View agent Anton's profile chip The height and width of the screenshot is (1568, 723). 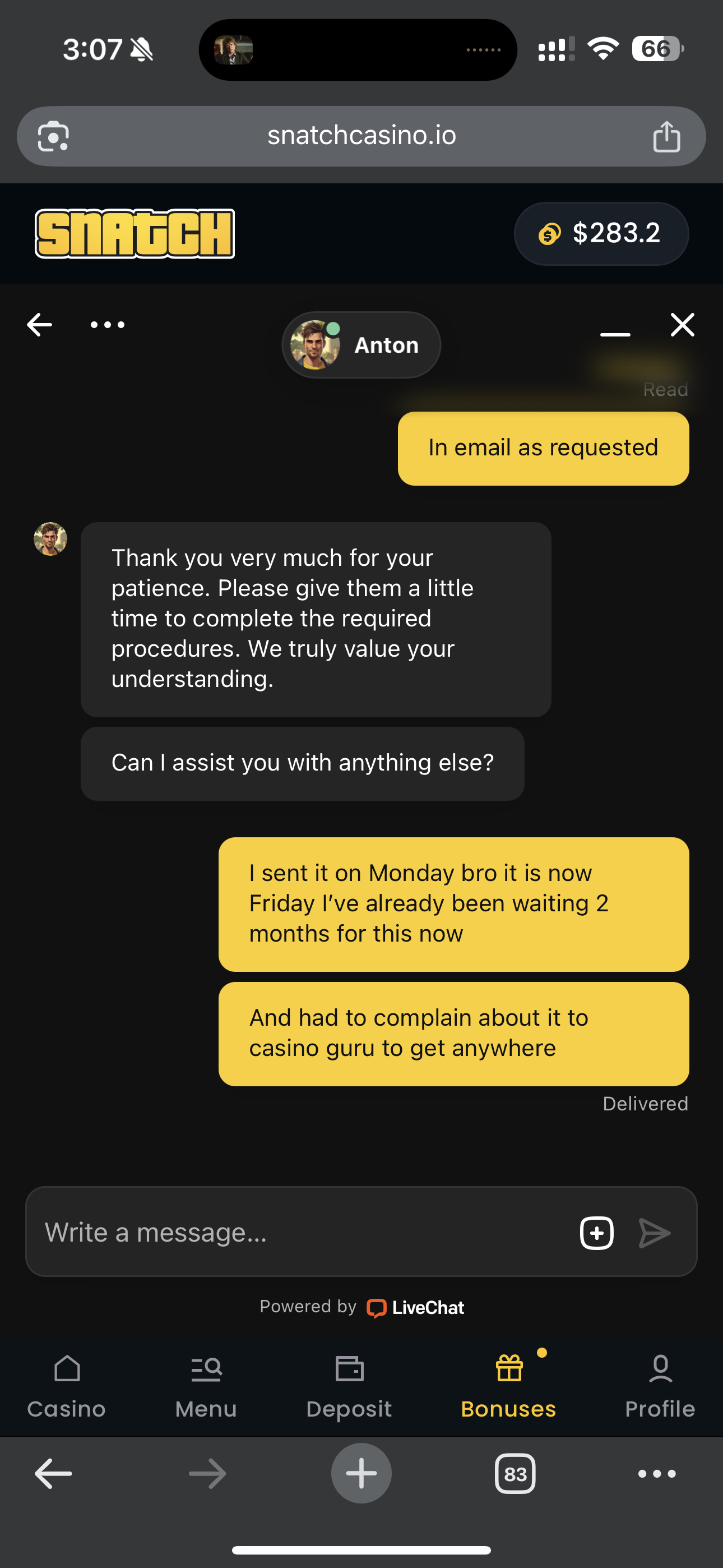coord(361,345)
